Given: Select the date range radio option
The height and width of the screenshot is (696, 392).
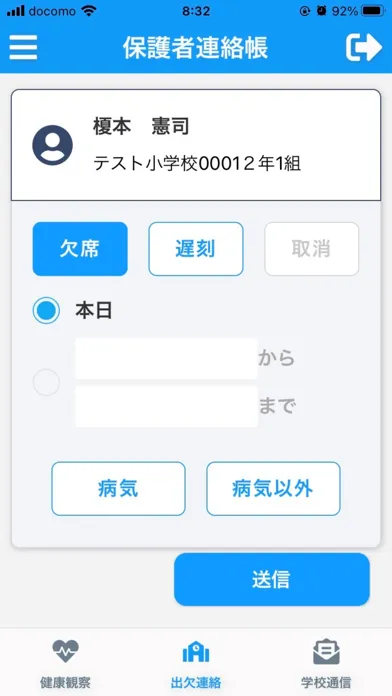Looking at the screenshot, I should [46, 382].
